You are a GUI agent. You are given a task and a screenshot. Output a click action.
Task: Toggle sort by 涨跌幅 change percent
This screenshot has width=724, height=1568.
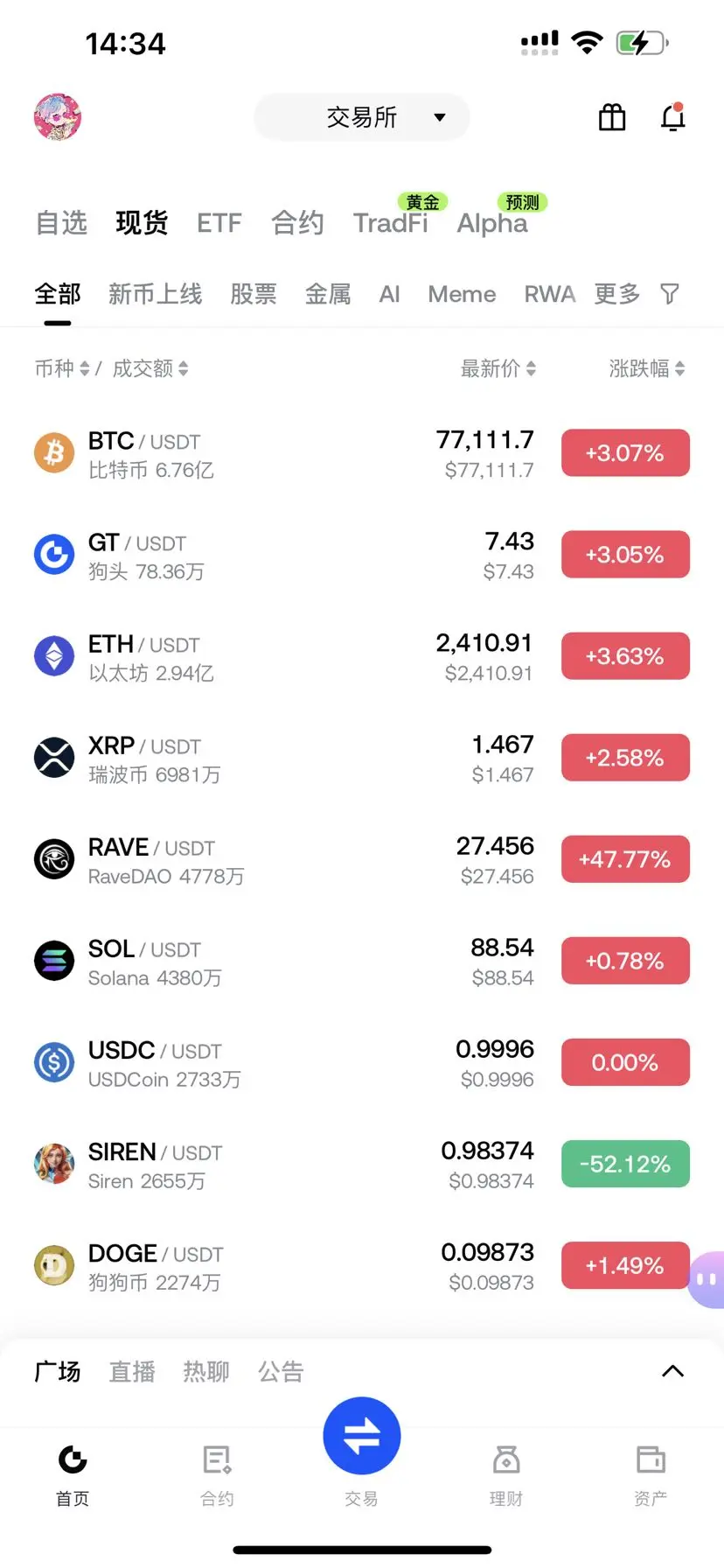(647, 368)
